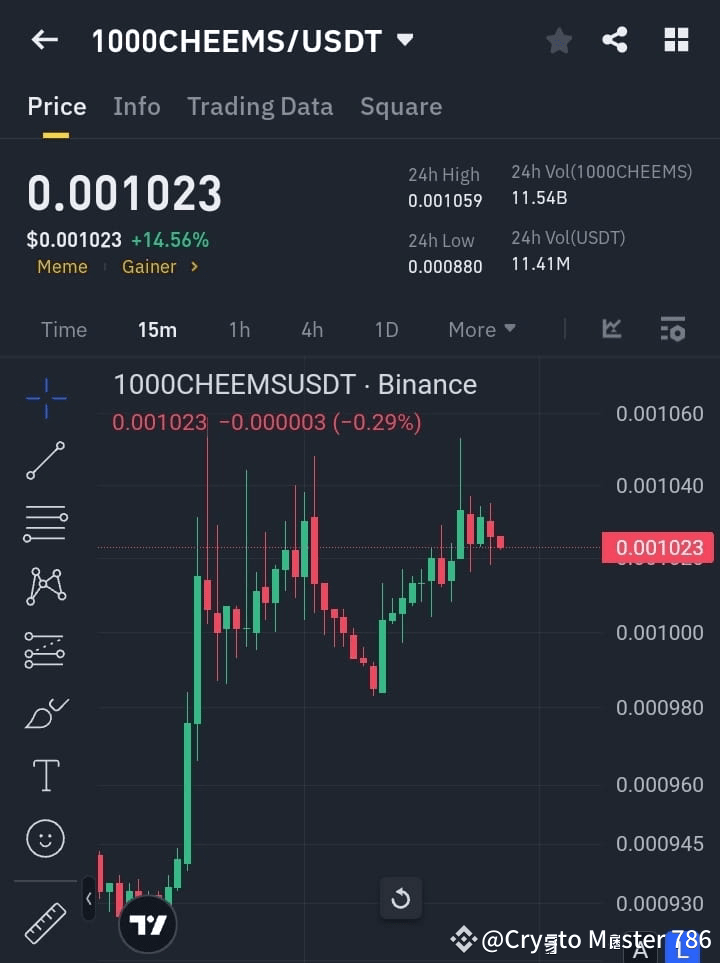Select the horizontal lines drawing tool
This screenshot has width=720, height=963.
point(45,524)
